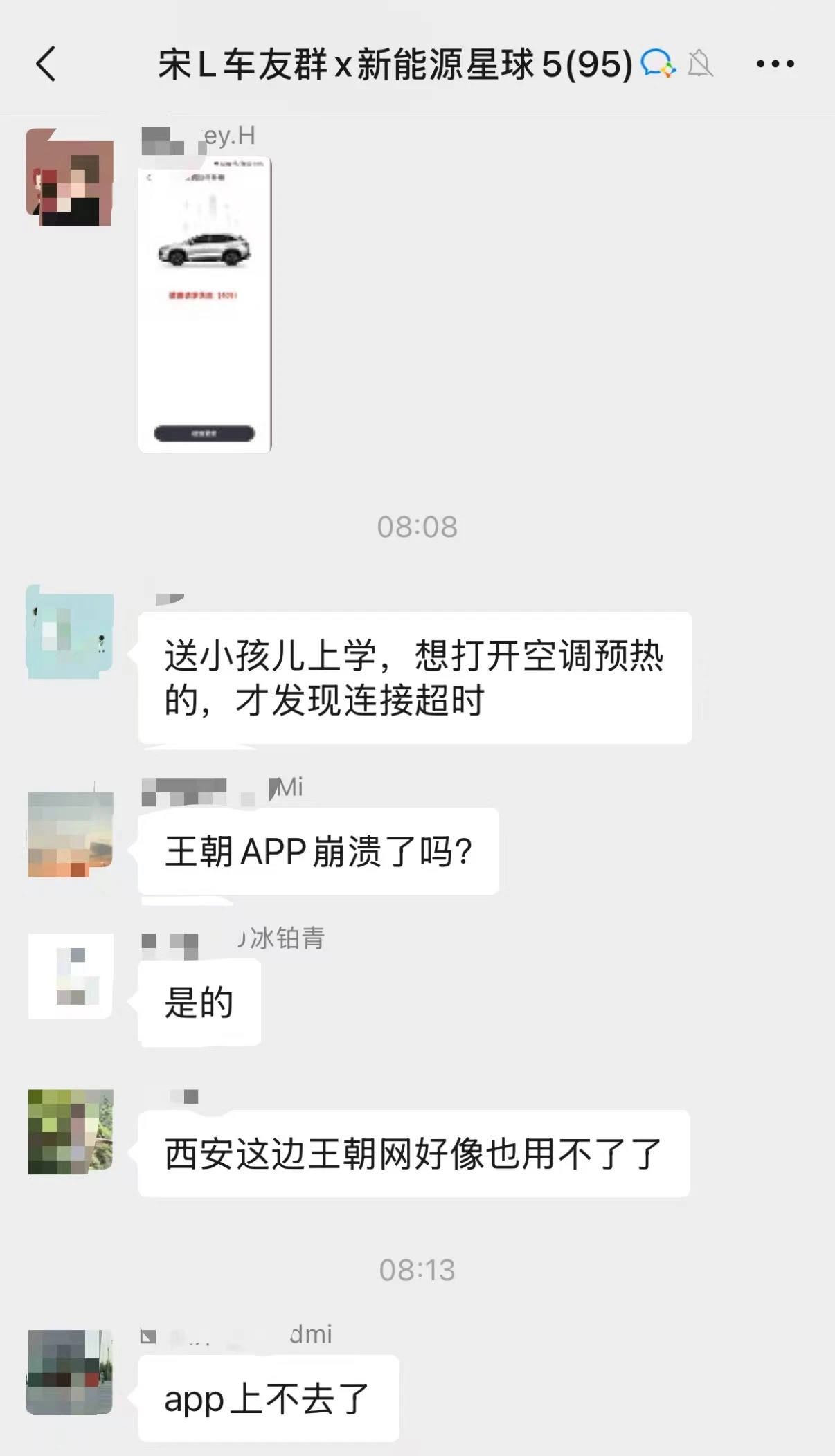Tap the avatar beside 西安这边王朝网 message
835x1456 pixels.
(x=70, y=1131)
